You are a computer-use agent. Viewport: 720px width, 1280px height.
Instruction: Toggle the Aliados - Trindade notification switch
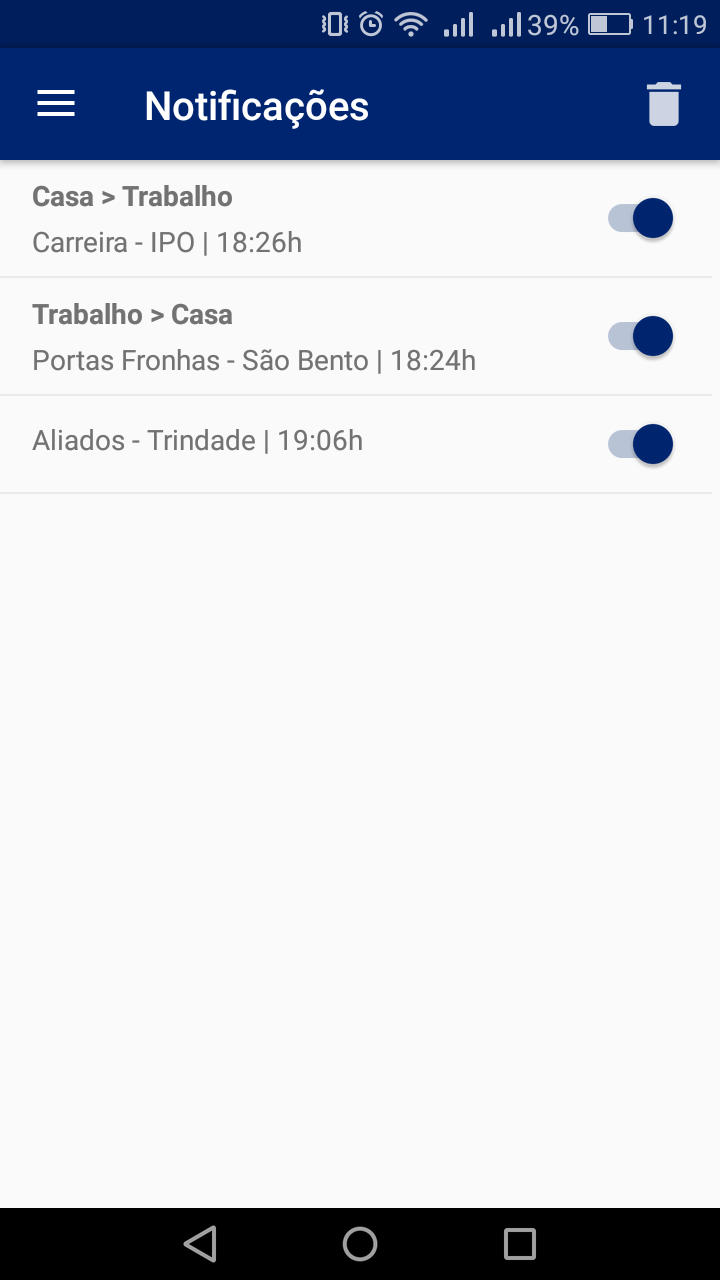[x=641, y=444]
